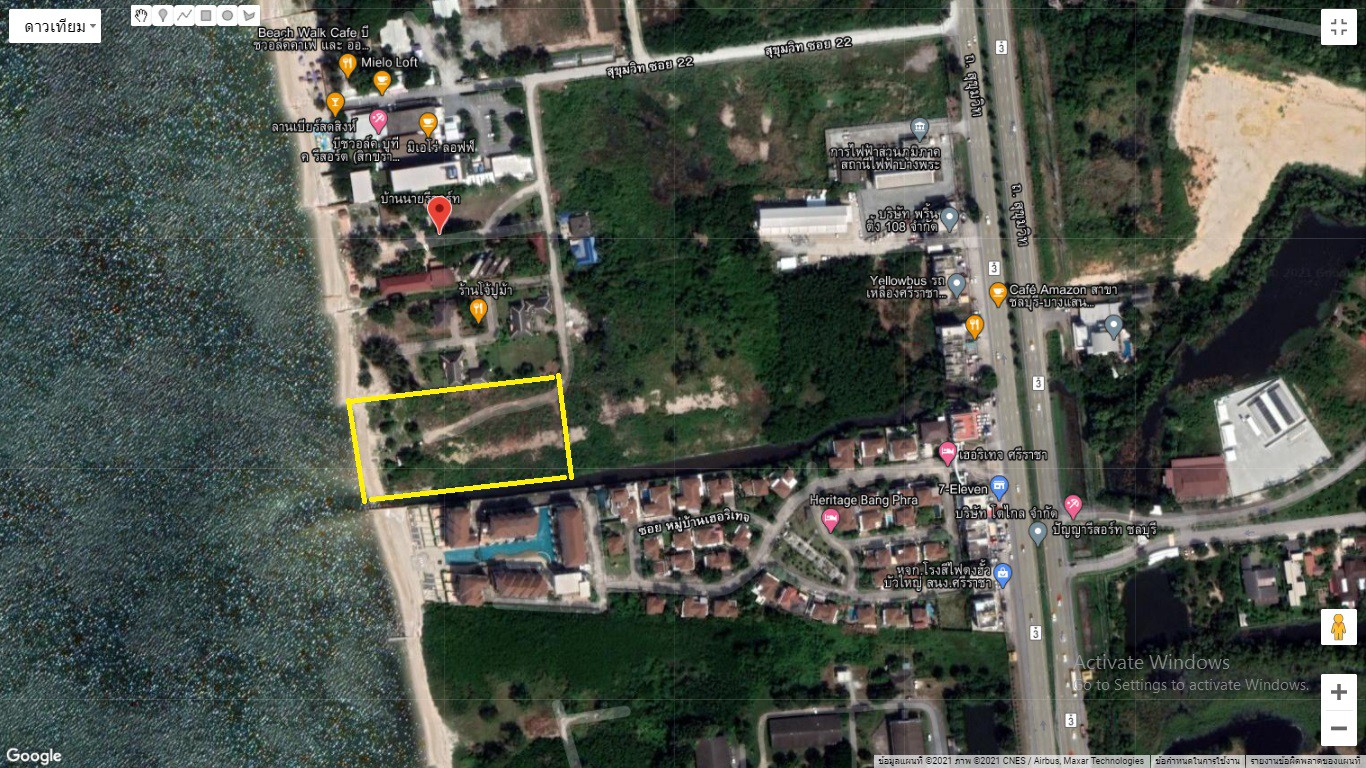Viewport: 1366px width, 768px height.
Task: Zoom out of the map
Action: [x=1339, y=728]
